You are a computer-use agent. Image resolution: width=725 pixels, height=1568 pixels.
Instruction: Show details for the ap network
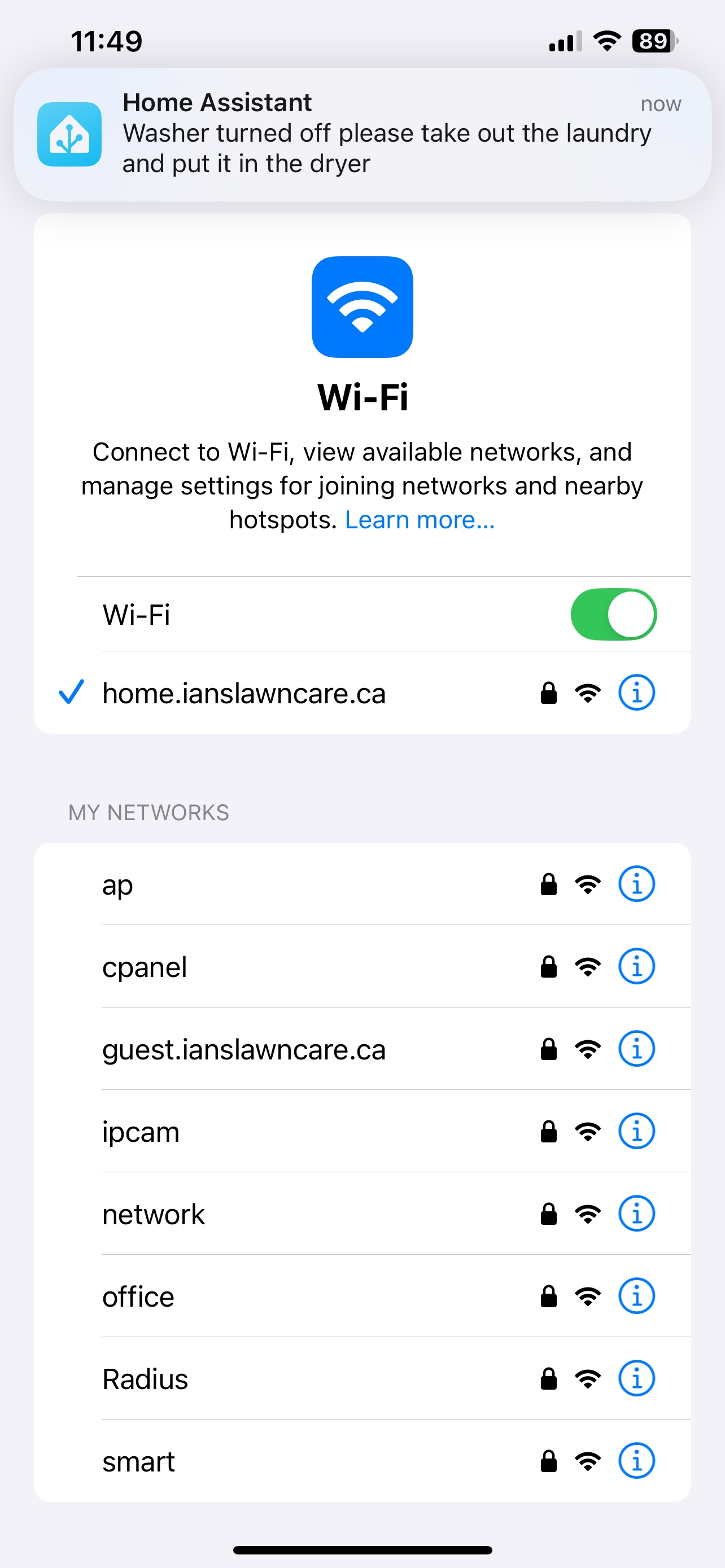pyautogui.click(x=636, y=884)
